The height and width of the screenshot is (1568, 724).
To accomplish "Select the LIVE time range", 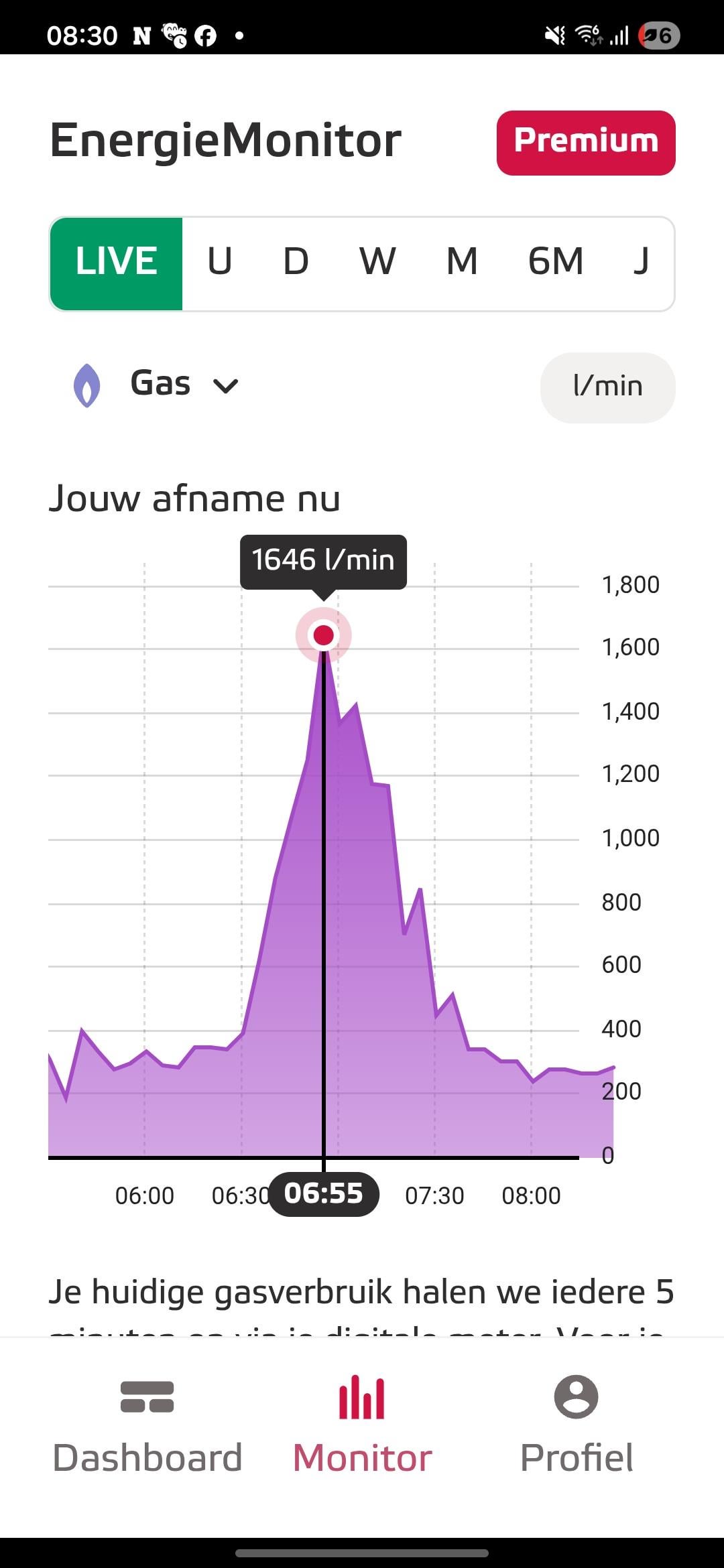I will click(x=116, y=263).
